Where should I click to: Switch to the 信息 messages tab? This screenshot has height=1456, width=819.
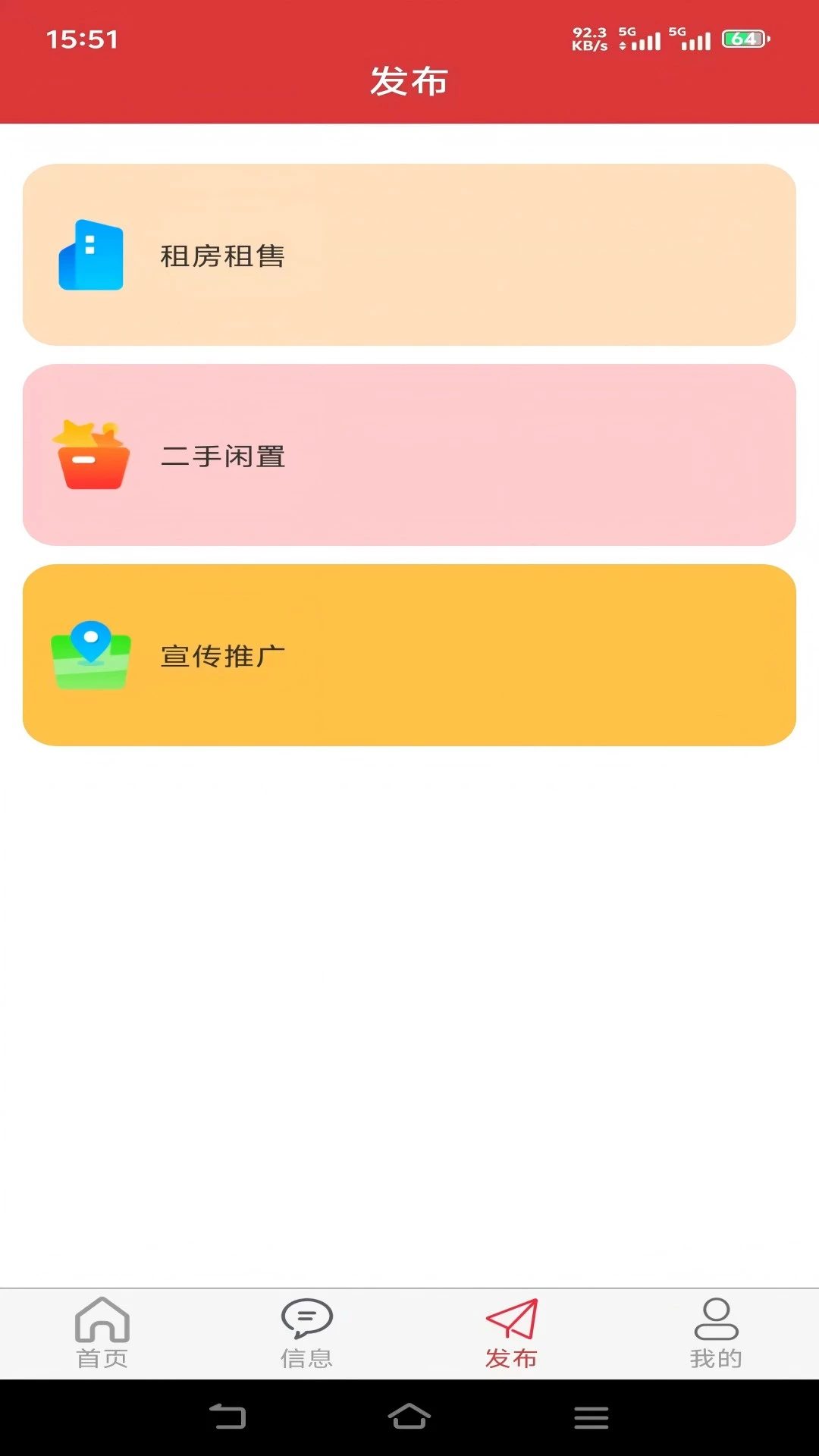tap(307, 1338)
